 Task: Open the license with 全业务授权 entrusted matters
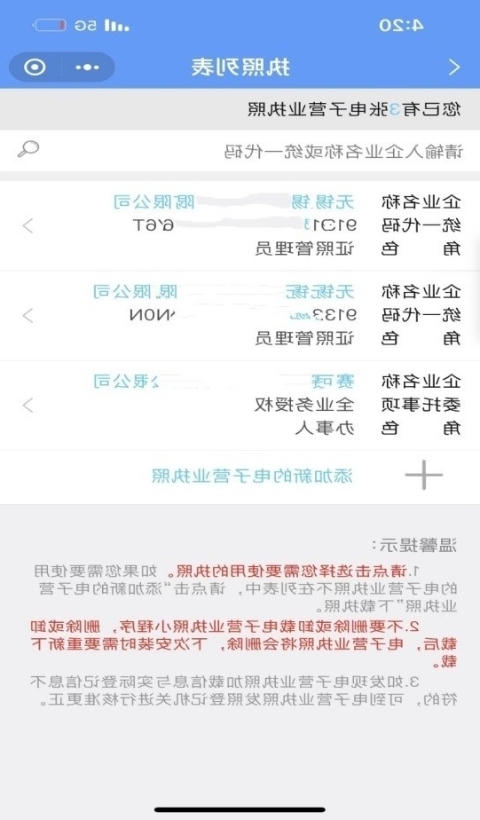(x=240, y=405)
